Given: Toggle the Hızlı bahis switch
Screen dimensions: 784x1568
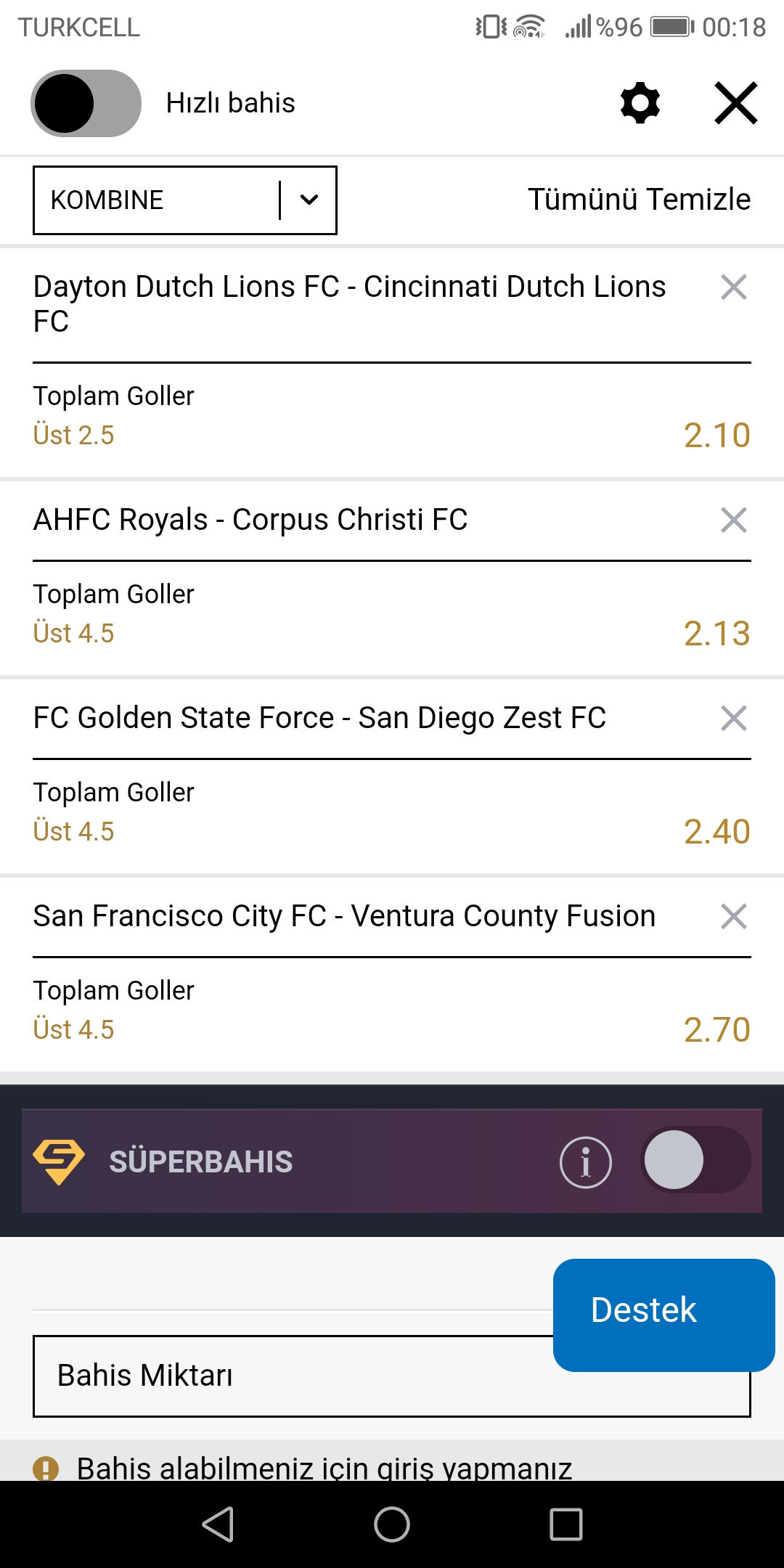Looking at the screenshot, I should point(86,103).
